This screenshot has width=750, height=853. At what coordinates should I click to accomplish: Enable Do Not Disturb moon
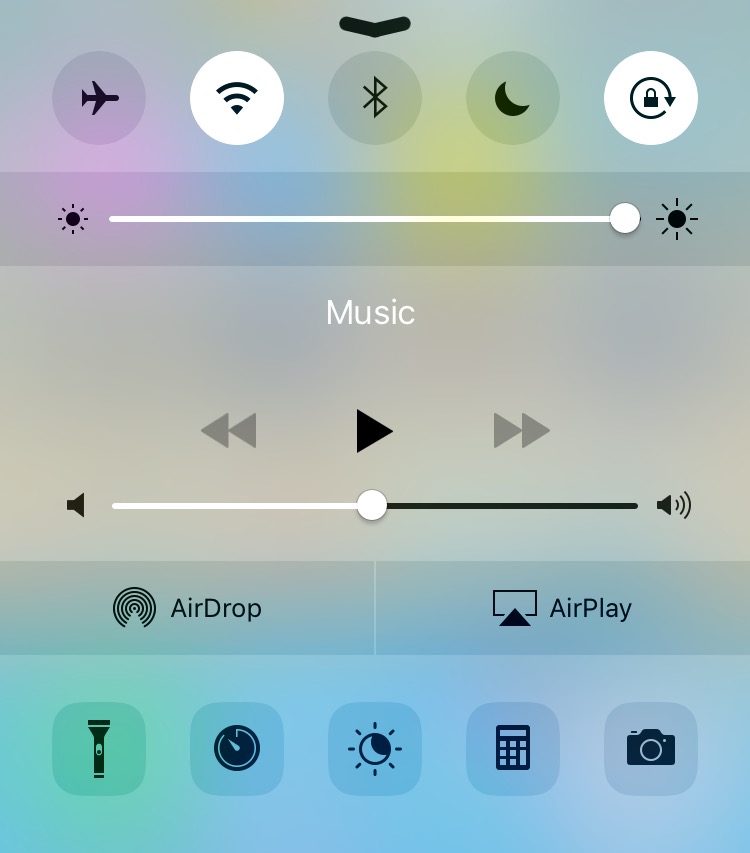[x=513, y=98]
